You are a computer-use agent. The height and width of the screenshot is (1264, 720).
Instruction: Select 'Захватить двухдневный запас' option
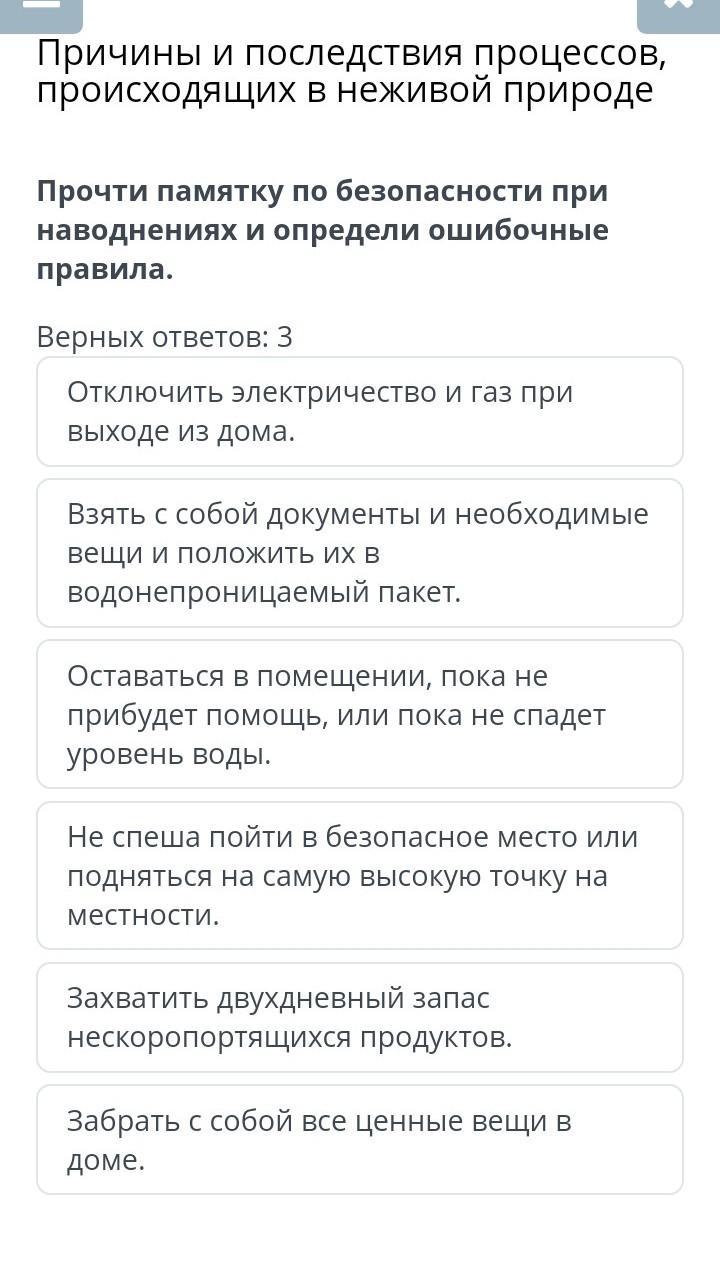(360, 1017)
